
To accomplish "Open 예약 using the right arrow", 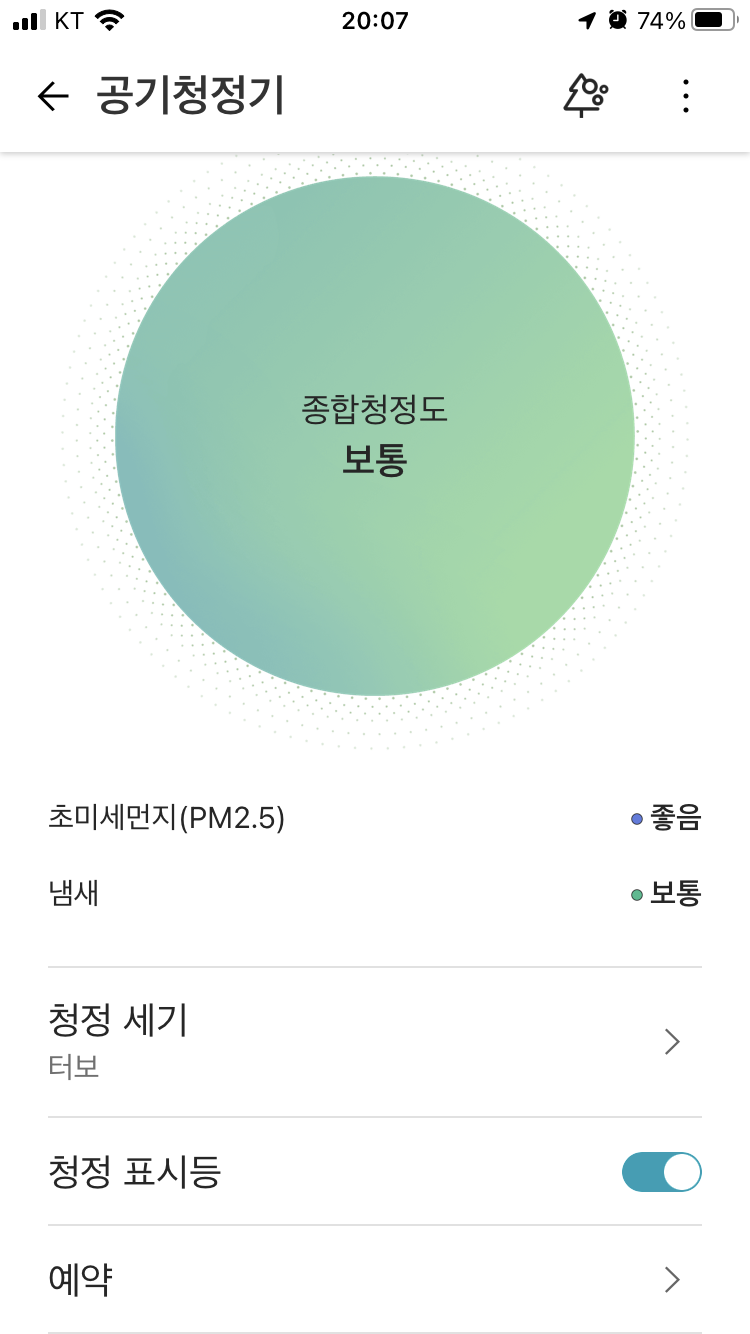I will tap(672, 1280).
